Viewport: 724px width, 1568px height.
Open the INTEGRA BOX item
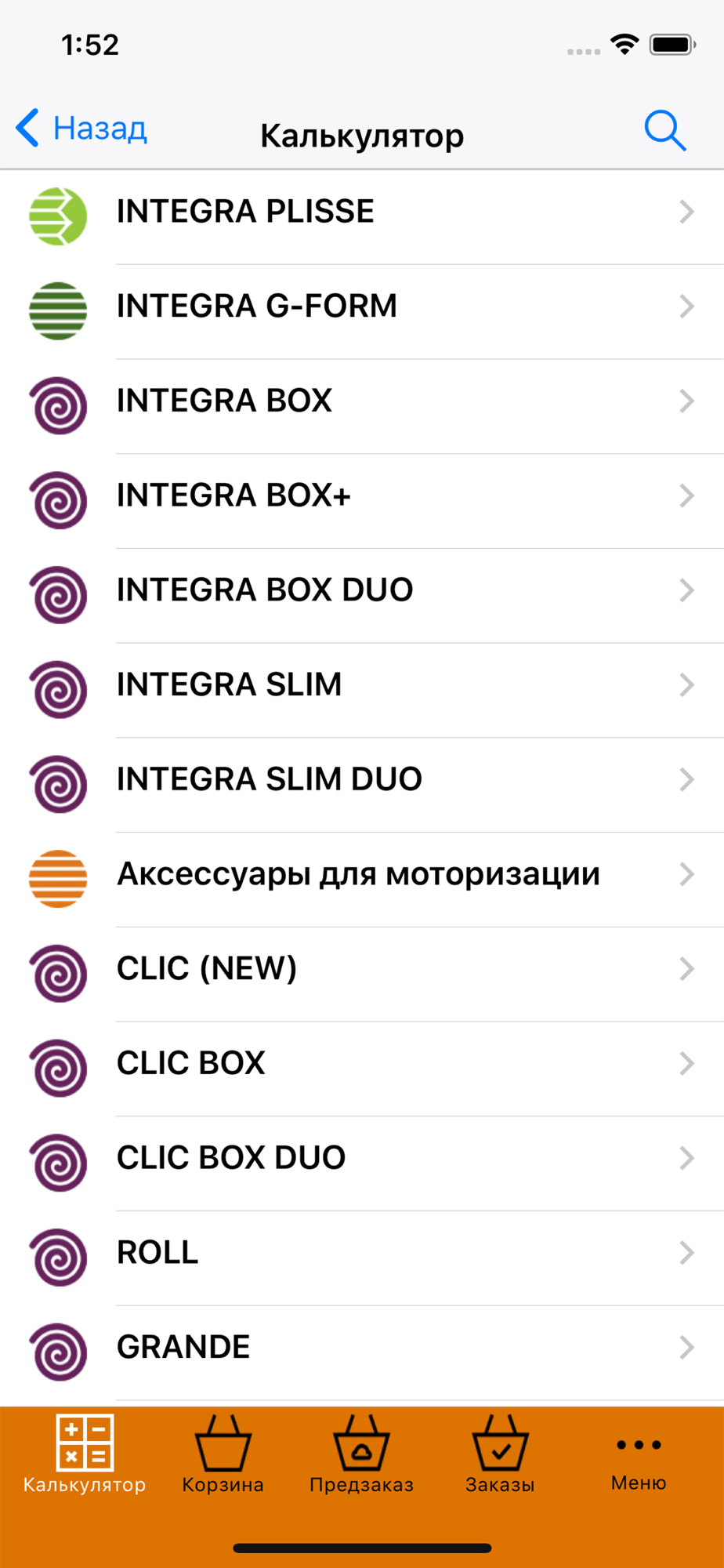tap(362, 401)
